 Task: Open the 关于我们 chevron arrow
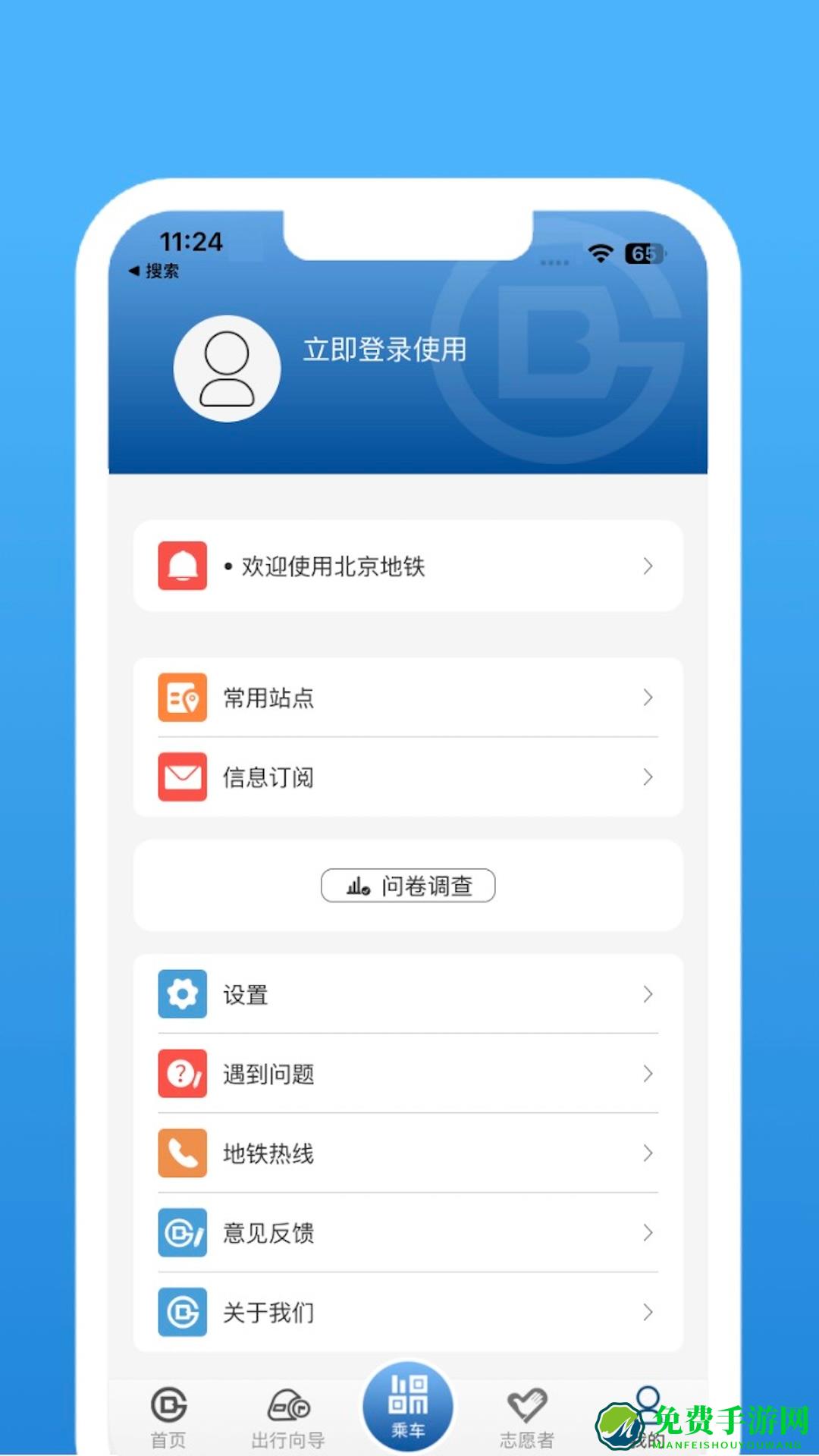point(648,1313)
